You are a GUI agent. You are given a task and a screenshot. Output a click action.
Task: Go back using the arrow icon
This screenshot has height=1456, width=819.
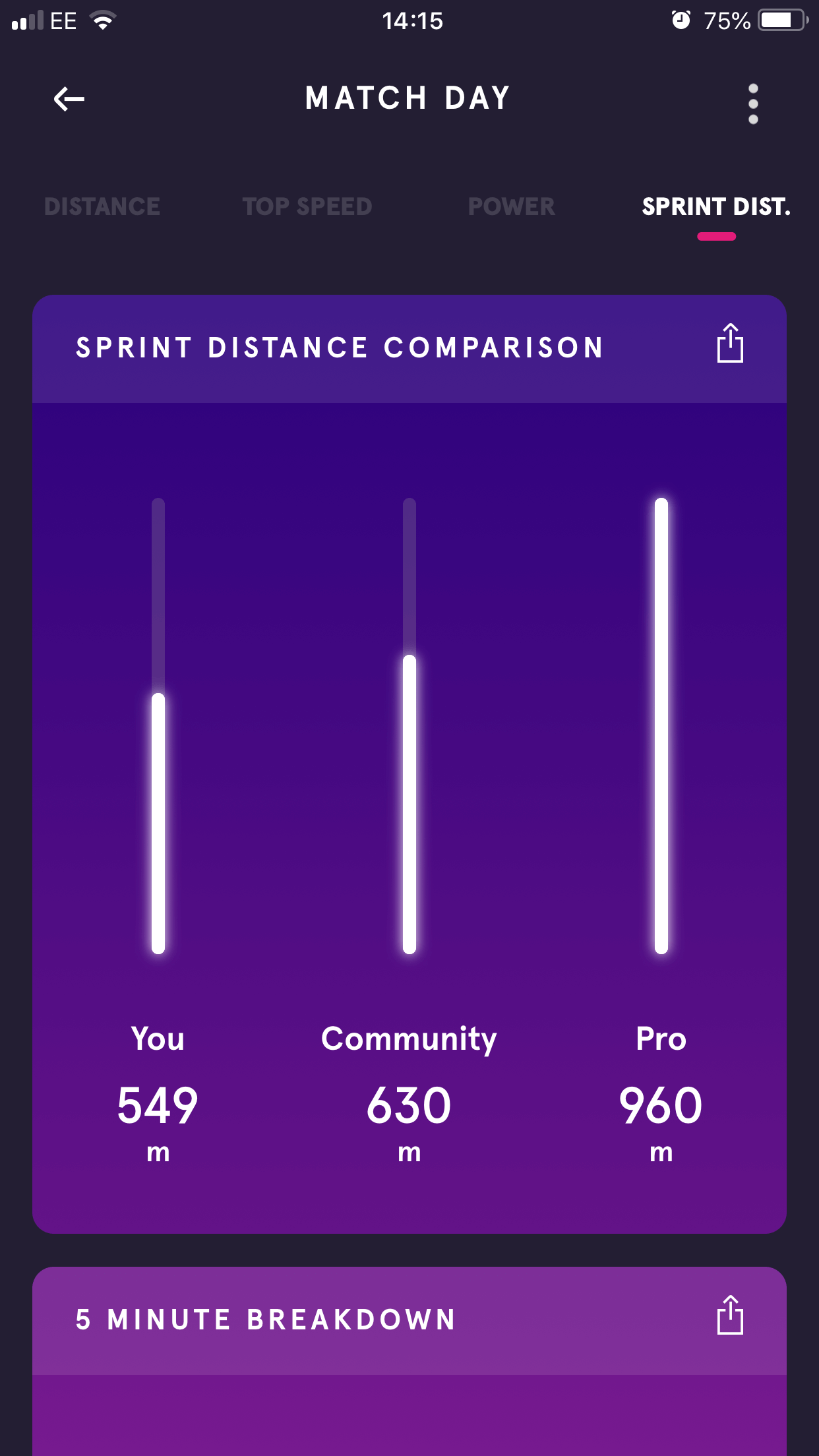[x=69, y=99]
